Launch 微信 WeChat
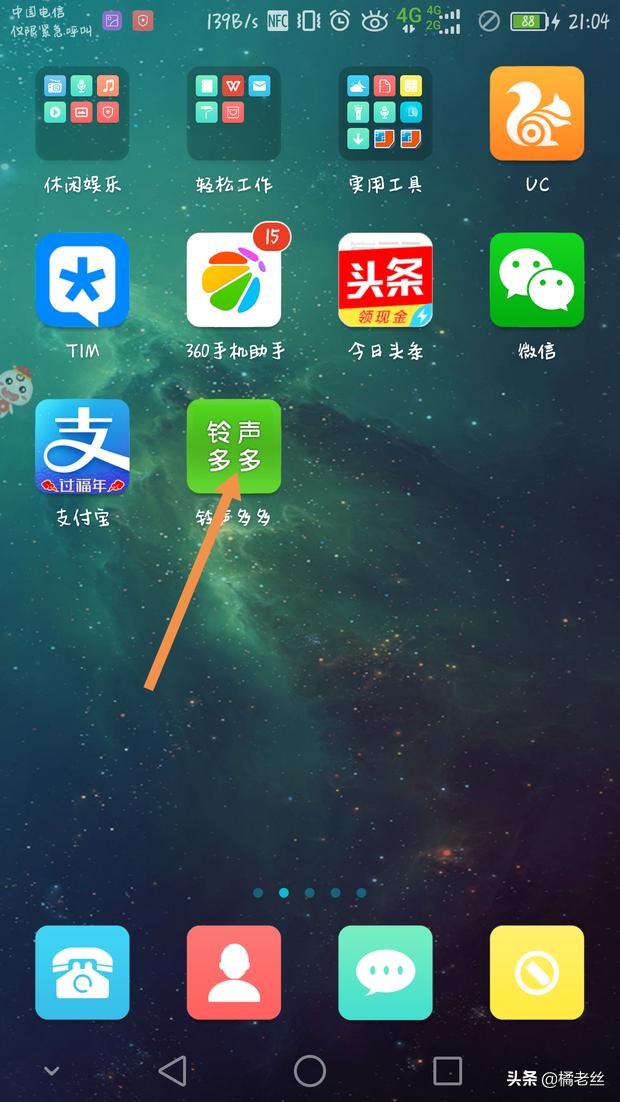This screenshot has width=620, height=1102. (537, 280)
